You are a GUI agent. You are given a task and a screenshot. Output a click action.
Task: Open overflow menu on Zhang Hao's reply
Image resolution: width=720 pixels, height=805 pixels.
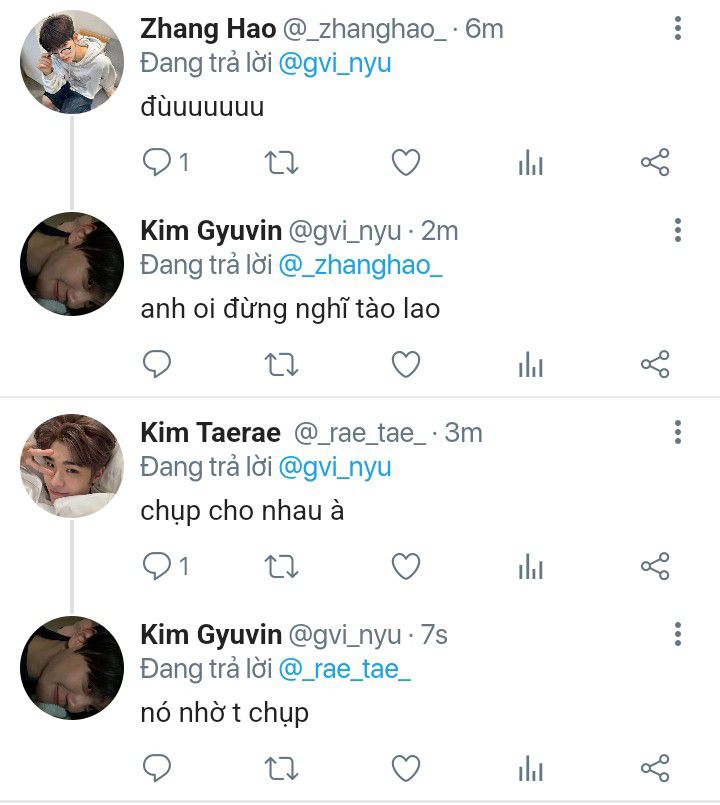pyautogui.click(x=678, y=29)
